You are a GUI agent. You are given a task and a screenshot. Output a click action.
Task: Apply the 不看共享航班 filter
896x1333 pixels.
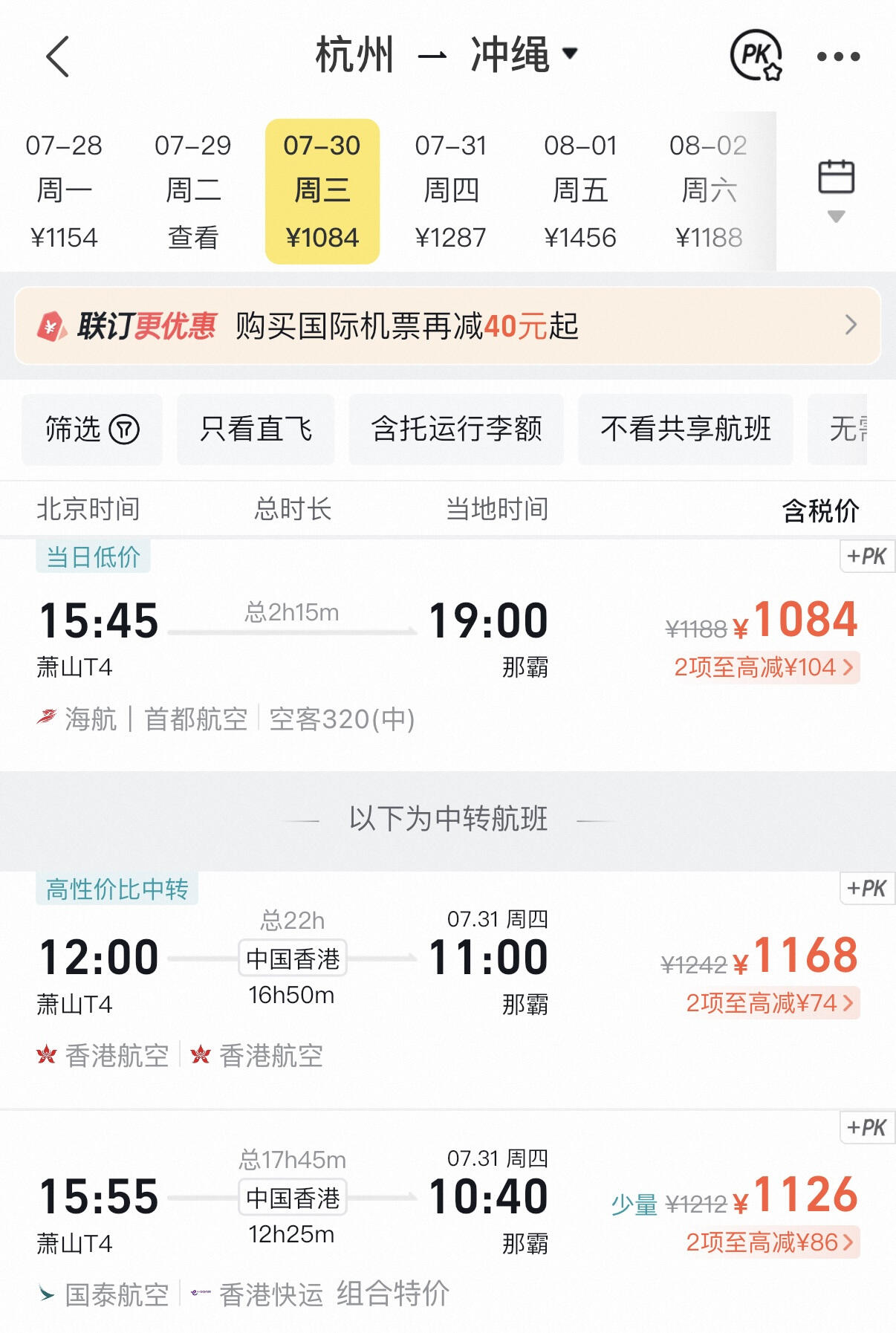[685, 429]
